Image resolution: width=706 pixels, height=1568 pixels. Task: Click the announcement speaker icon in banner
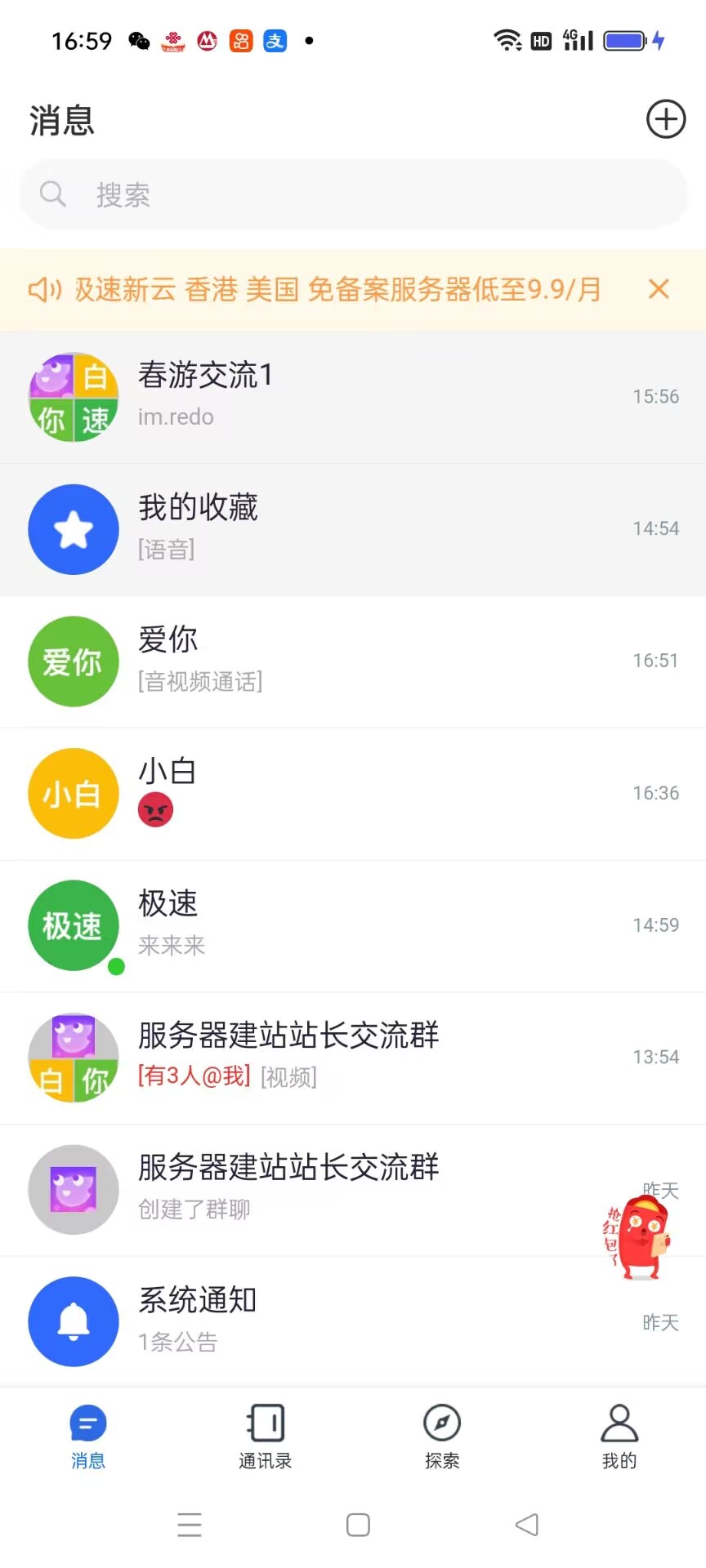[x=43, y=290]
